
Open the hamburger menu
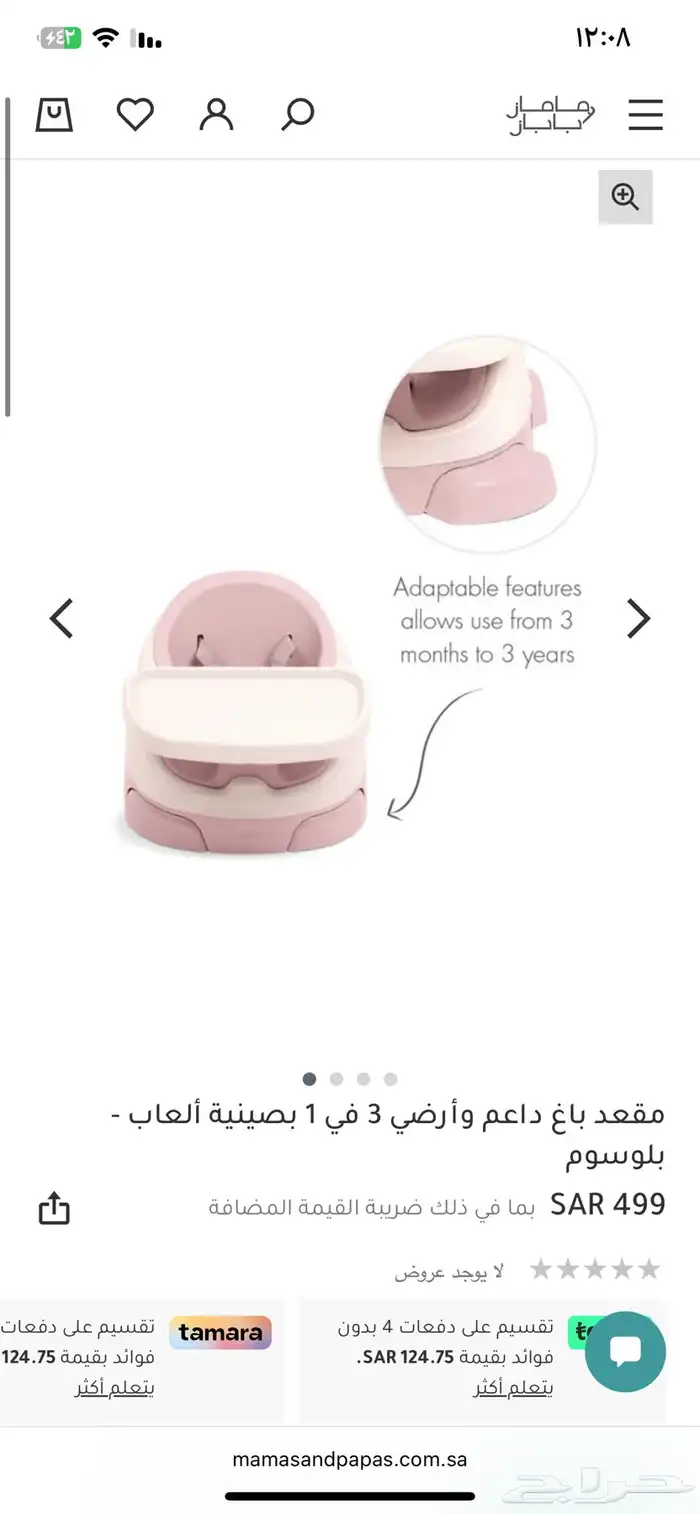point(645,116)
